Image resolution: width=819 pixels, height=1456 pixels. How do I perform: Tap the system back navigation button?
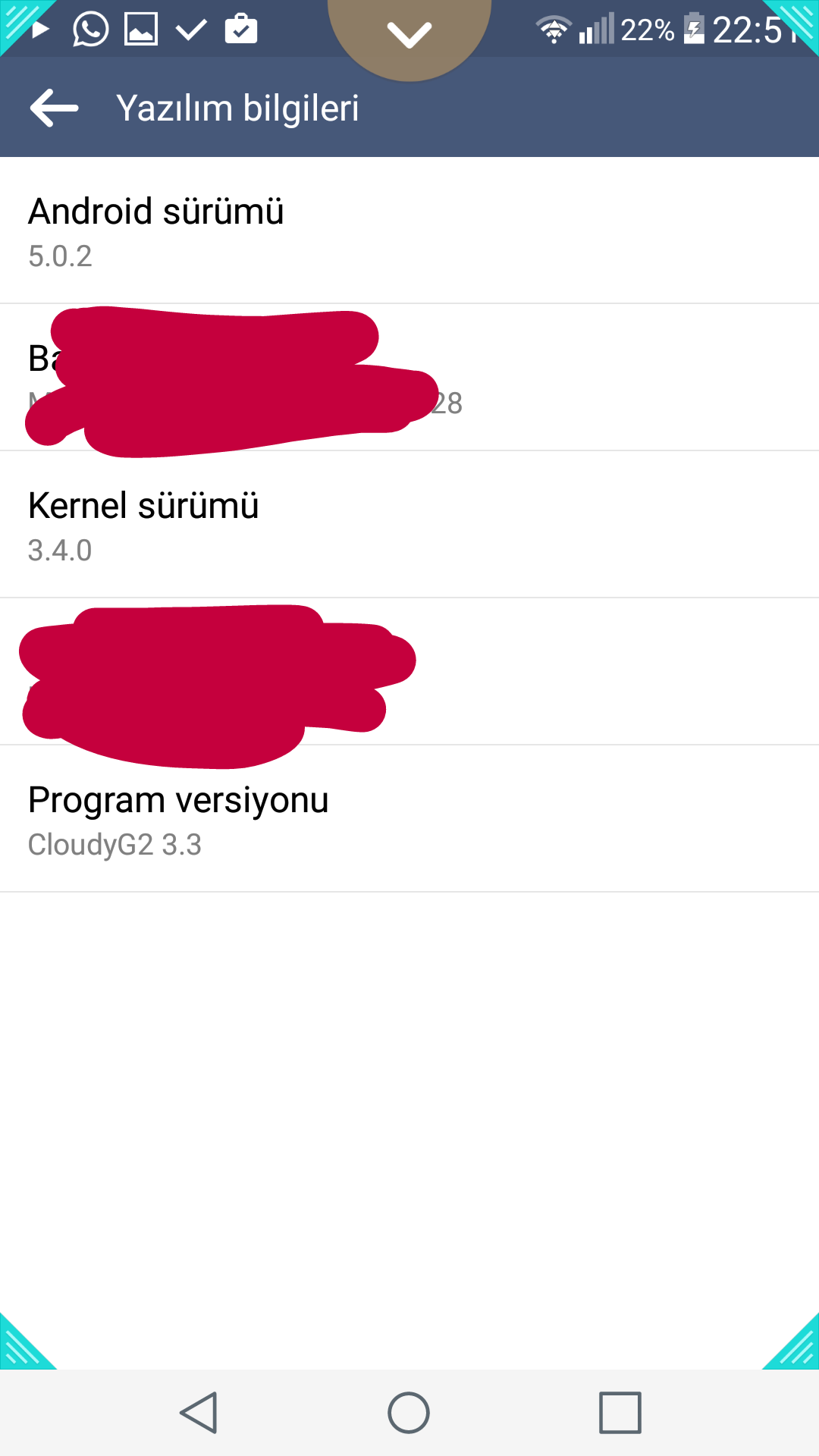coord(199,1413)
